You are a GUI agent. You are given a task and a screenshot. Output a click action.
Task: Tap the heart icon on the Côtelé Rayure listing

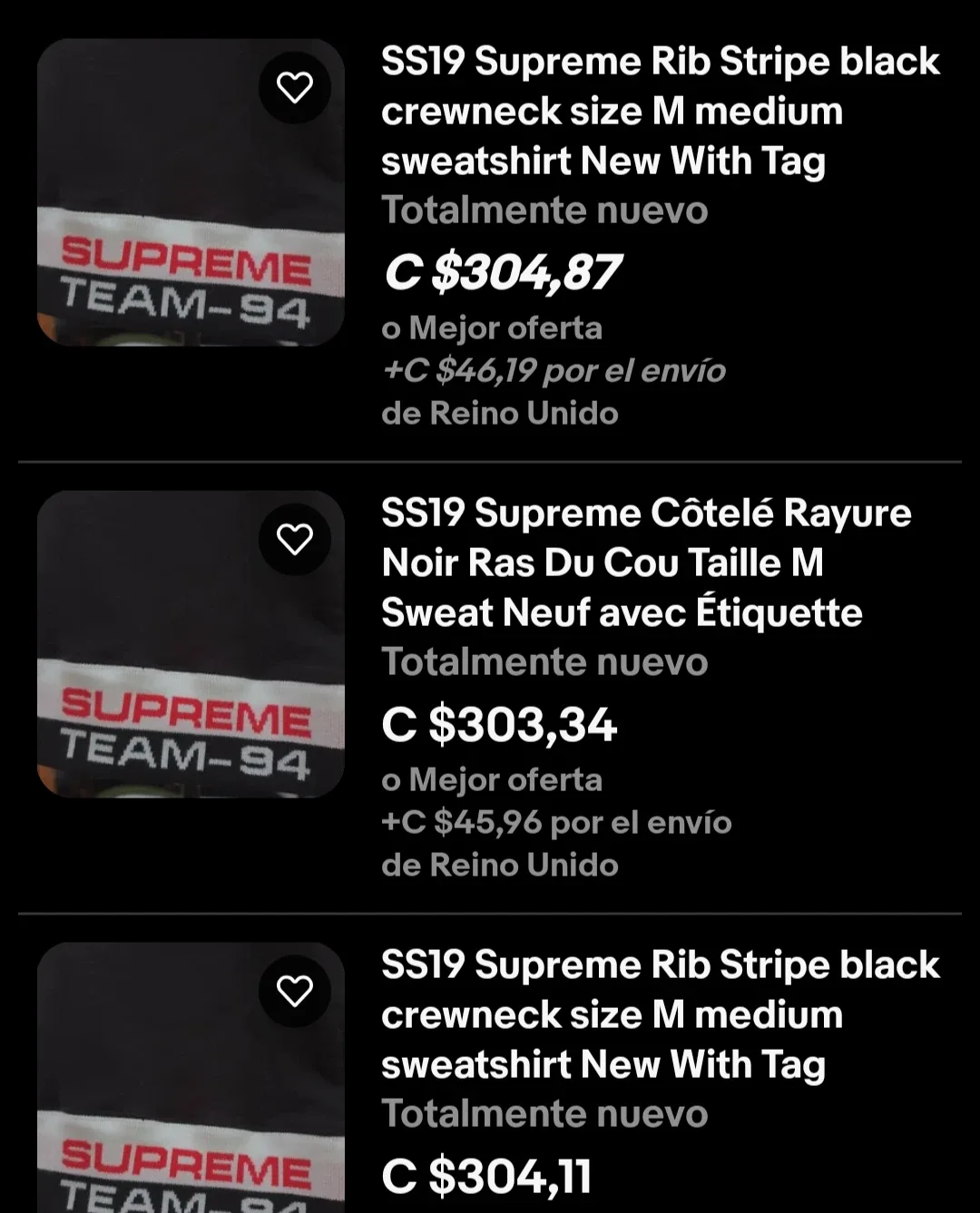click(295, 538)
